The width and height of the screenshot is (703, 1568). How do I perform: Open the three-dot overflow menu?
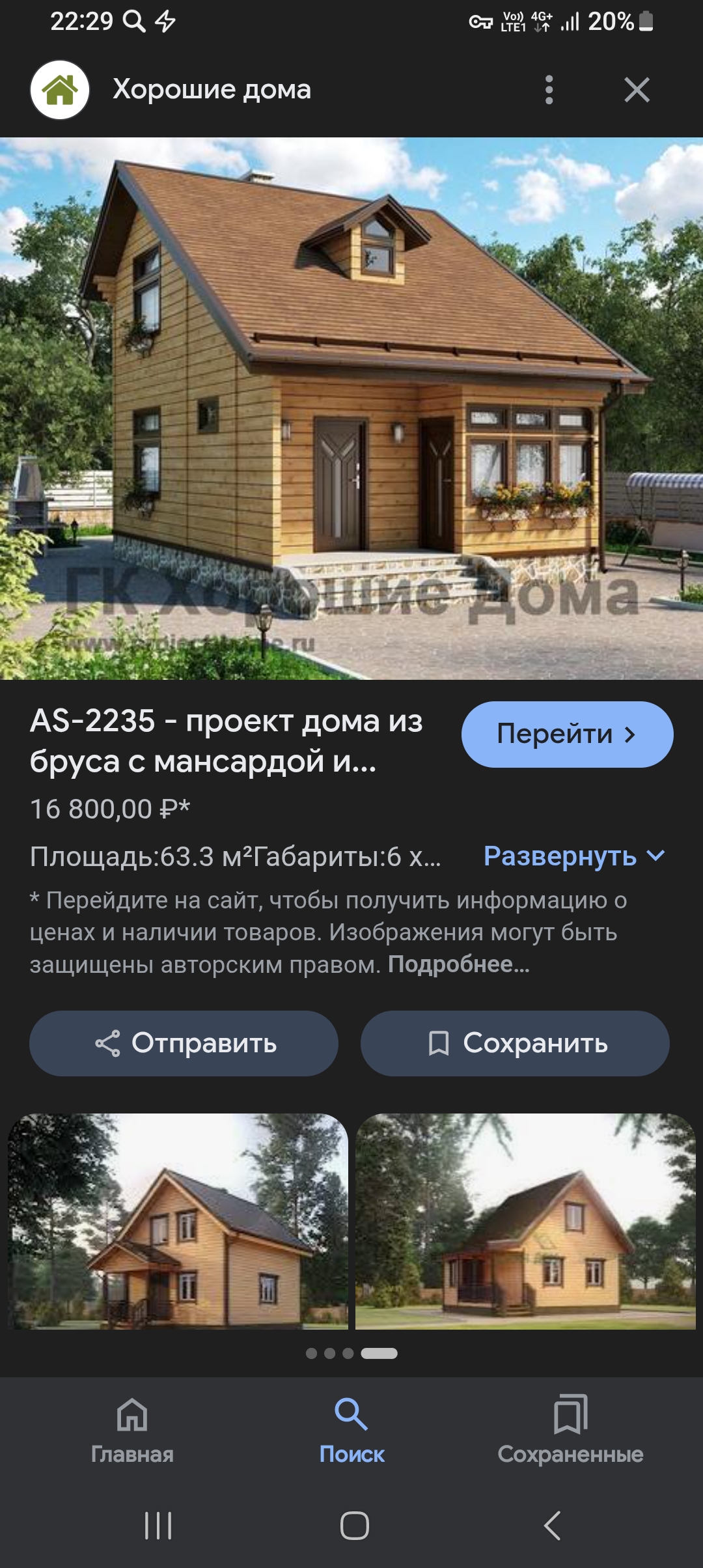[x=549, y=90]
